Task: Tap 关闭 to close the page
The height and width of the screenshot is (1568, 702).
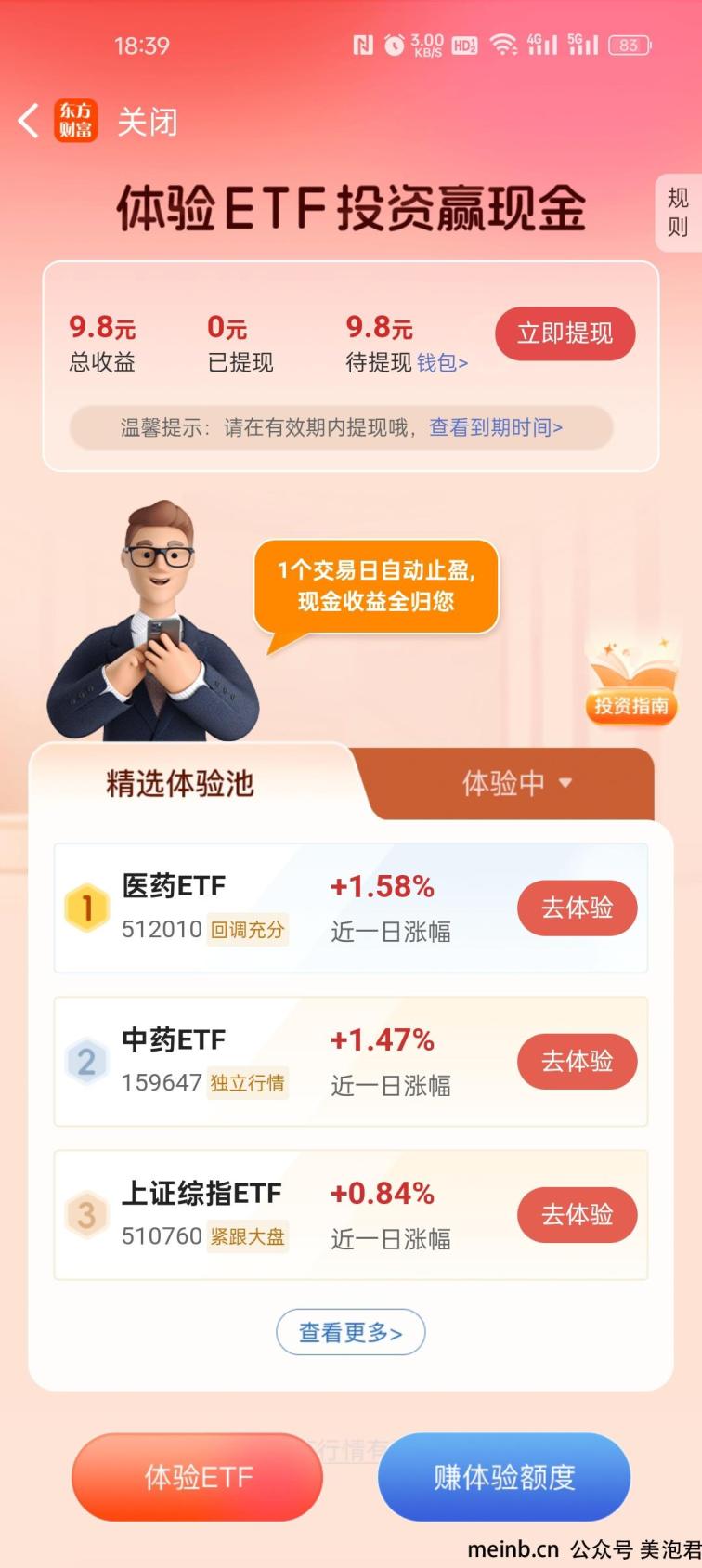Action: [147, 122]
